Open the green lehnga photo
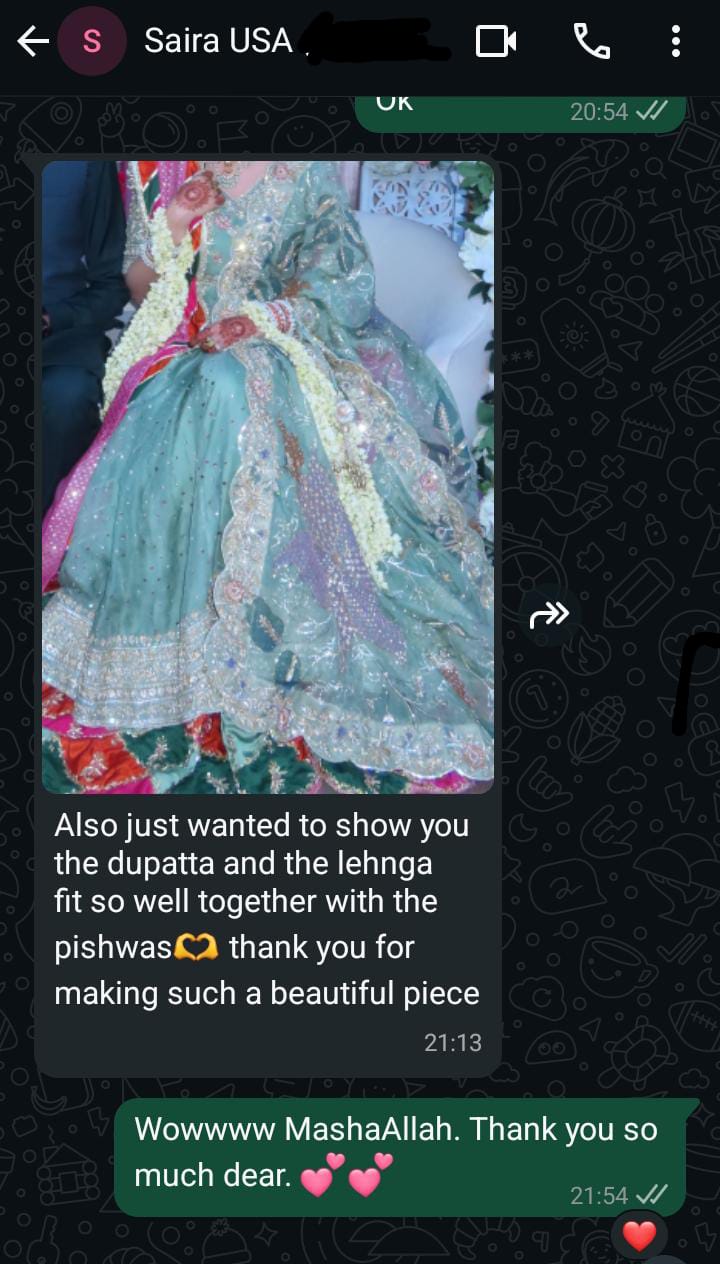Viewport: 720px width, 1264px height. pyautogui.click(x=268, y=477)
